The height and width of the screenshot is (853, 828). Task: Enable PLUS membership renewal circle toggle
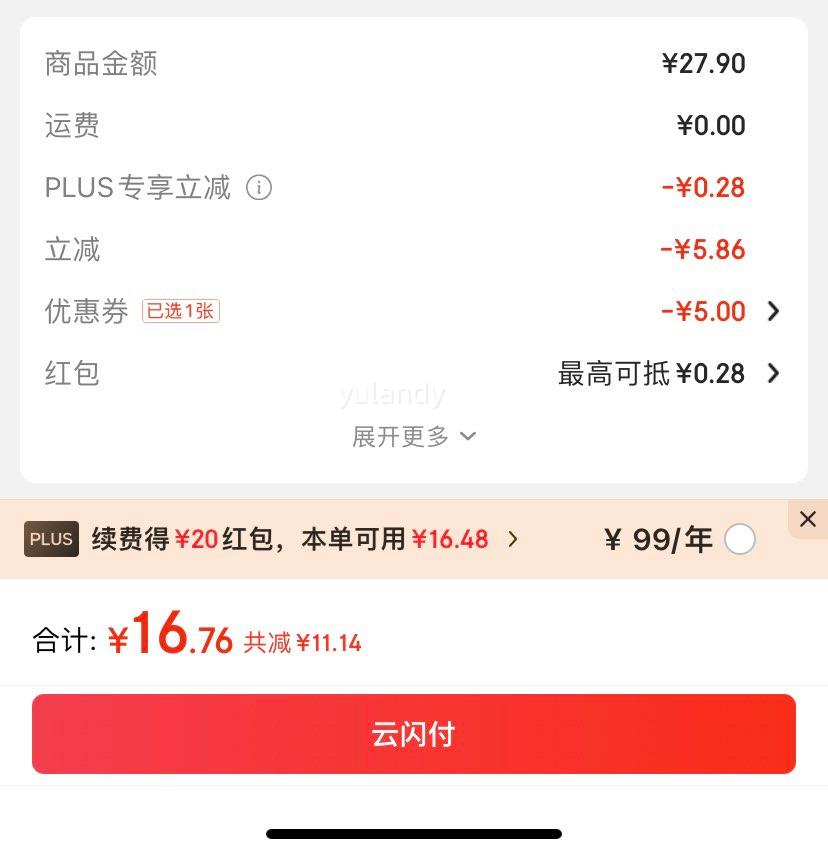tap(740, 539)
